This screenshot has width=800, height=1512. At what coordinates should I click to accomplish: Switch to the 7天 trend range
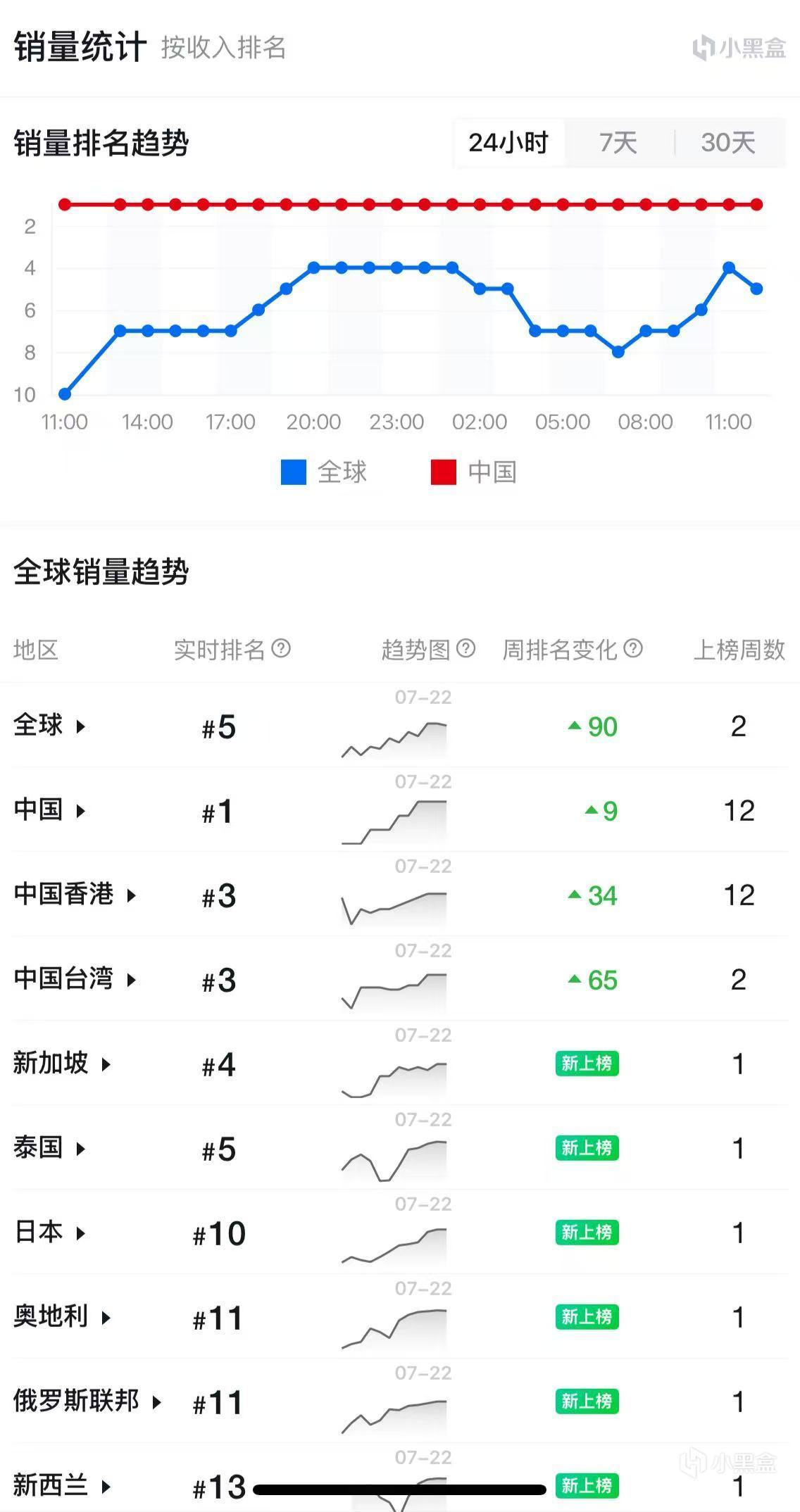[x=618, y=143]
